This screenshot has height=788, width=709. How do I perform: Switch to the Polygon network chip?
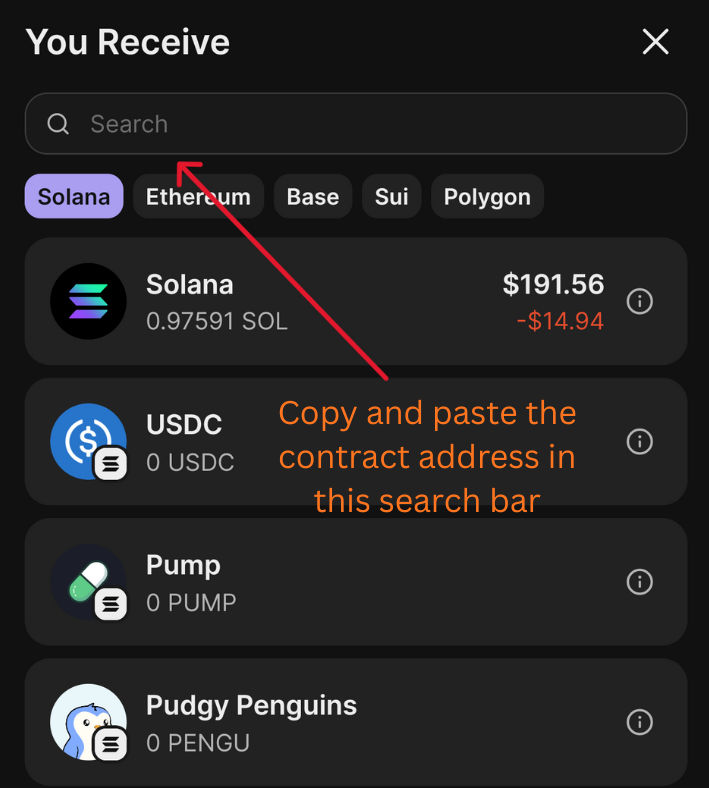coord(487,197)
